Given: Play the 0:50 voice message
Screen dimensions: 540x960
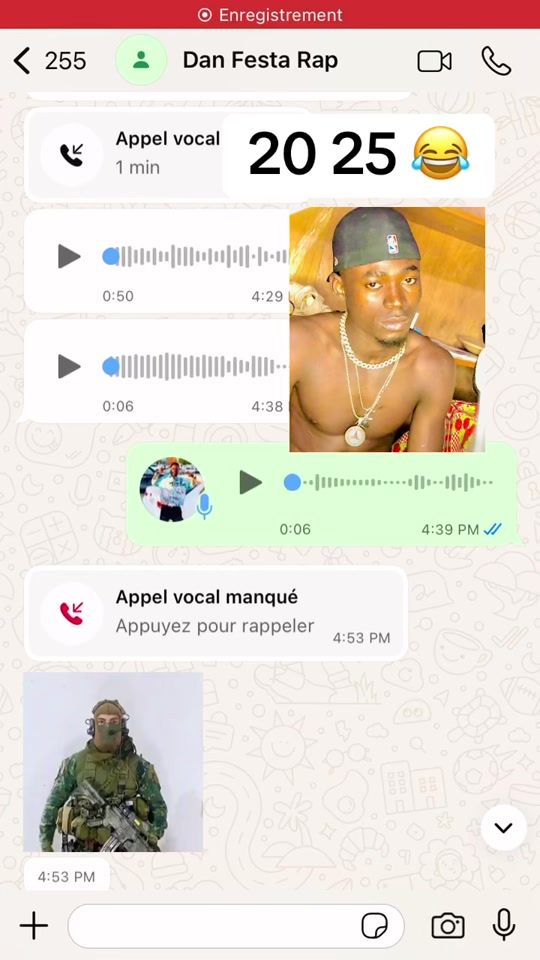Looking at the screenshot, I should click(x=69, y=256).
